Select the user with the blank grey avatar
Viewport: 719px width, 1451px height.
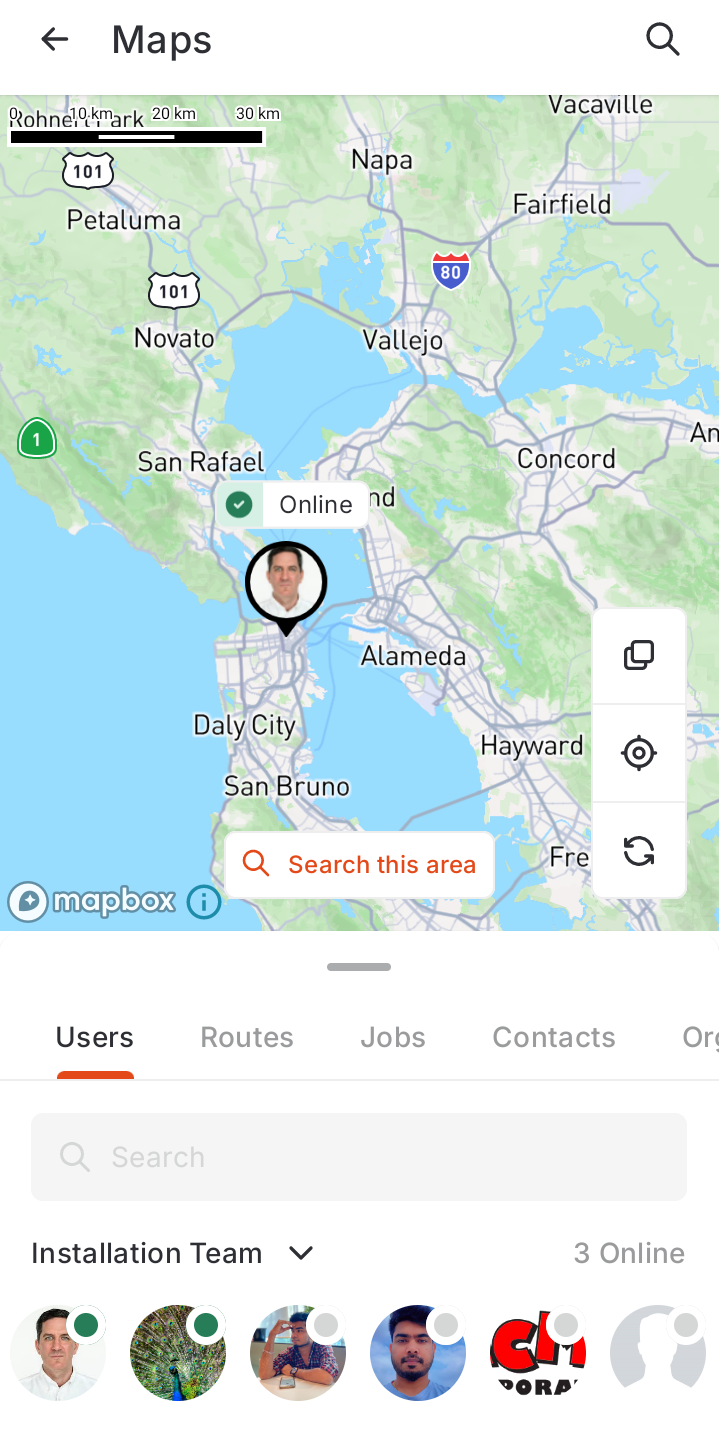[657, 1353]
